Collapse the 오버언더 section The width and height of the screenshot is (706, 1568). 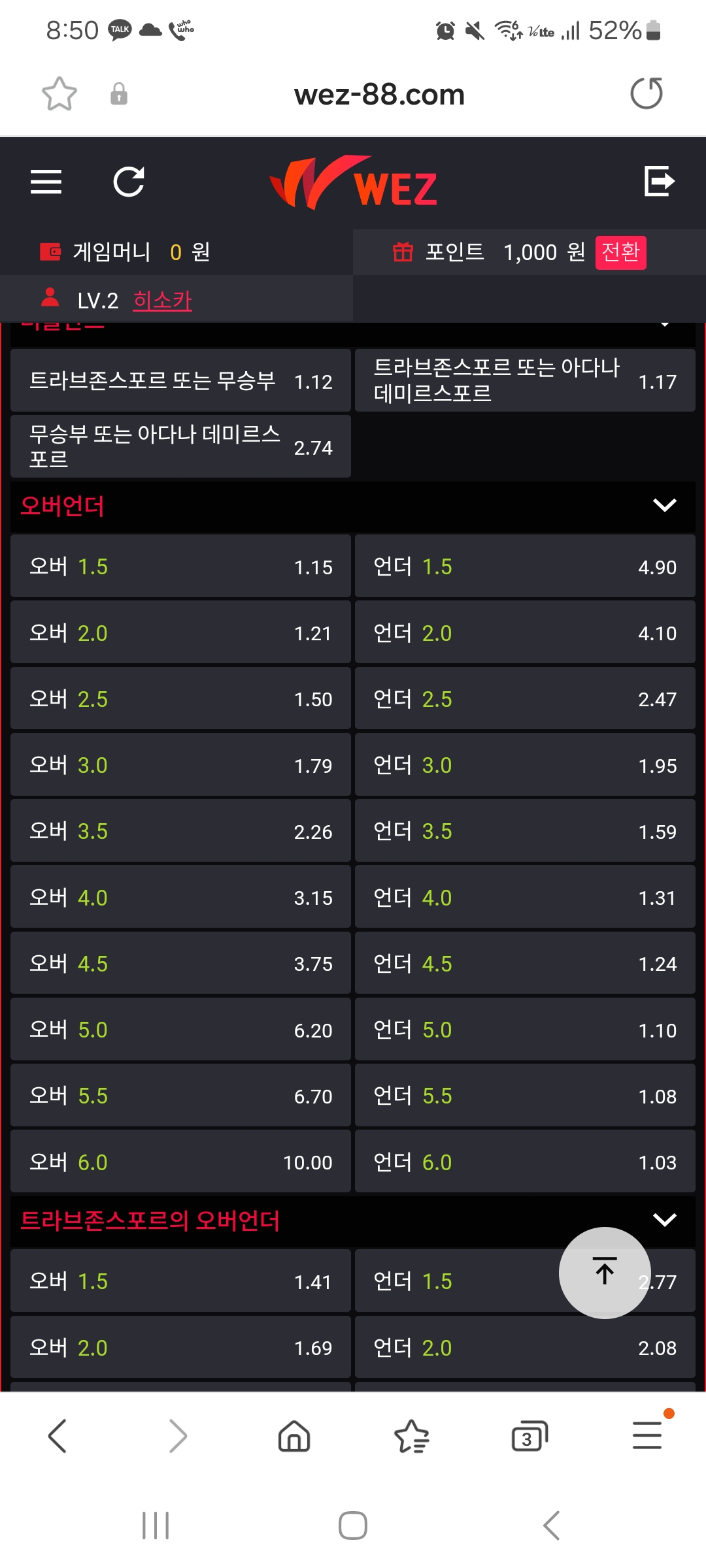[x=664, y=505]
